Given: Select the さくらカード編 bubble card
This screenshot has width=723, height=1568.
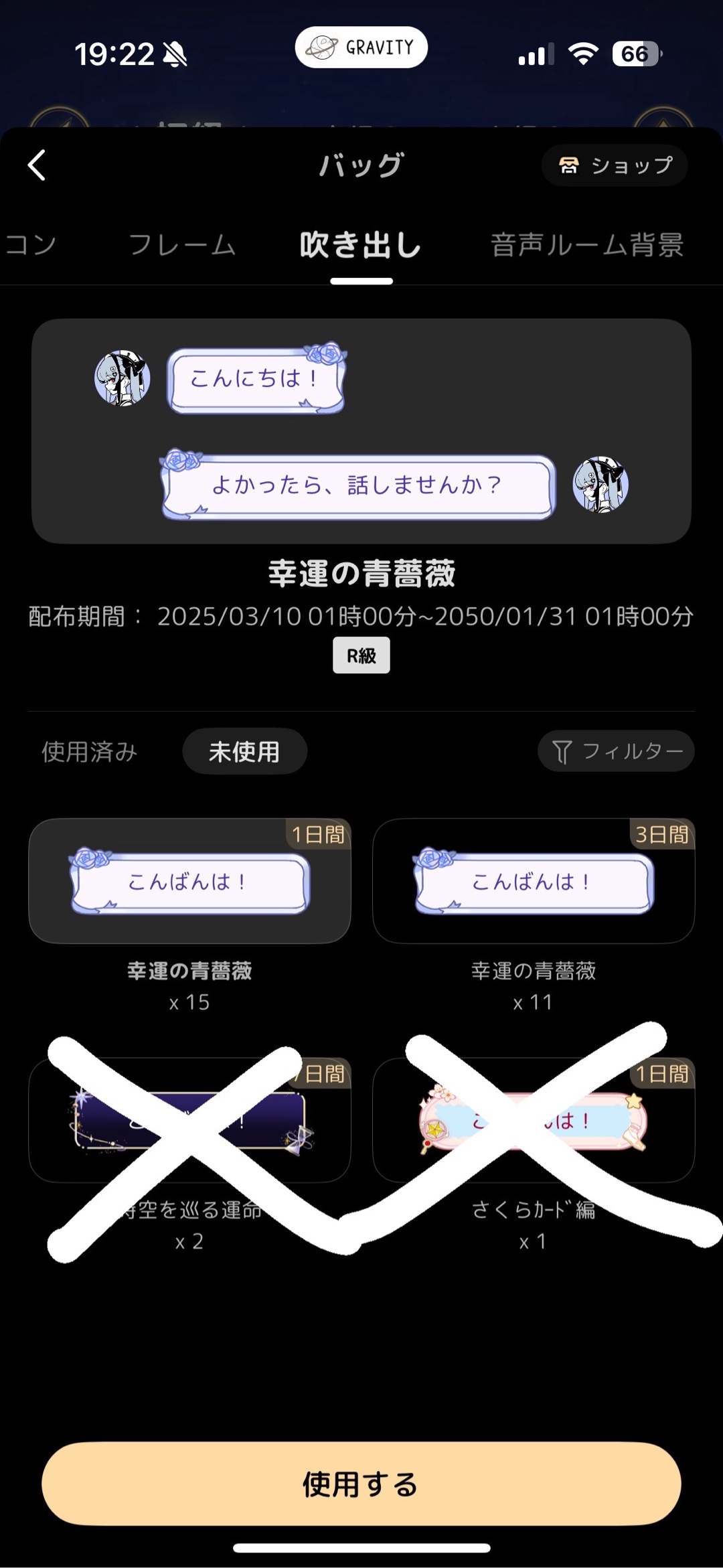Looking at the screenshot, I should point(534,1121).
